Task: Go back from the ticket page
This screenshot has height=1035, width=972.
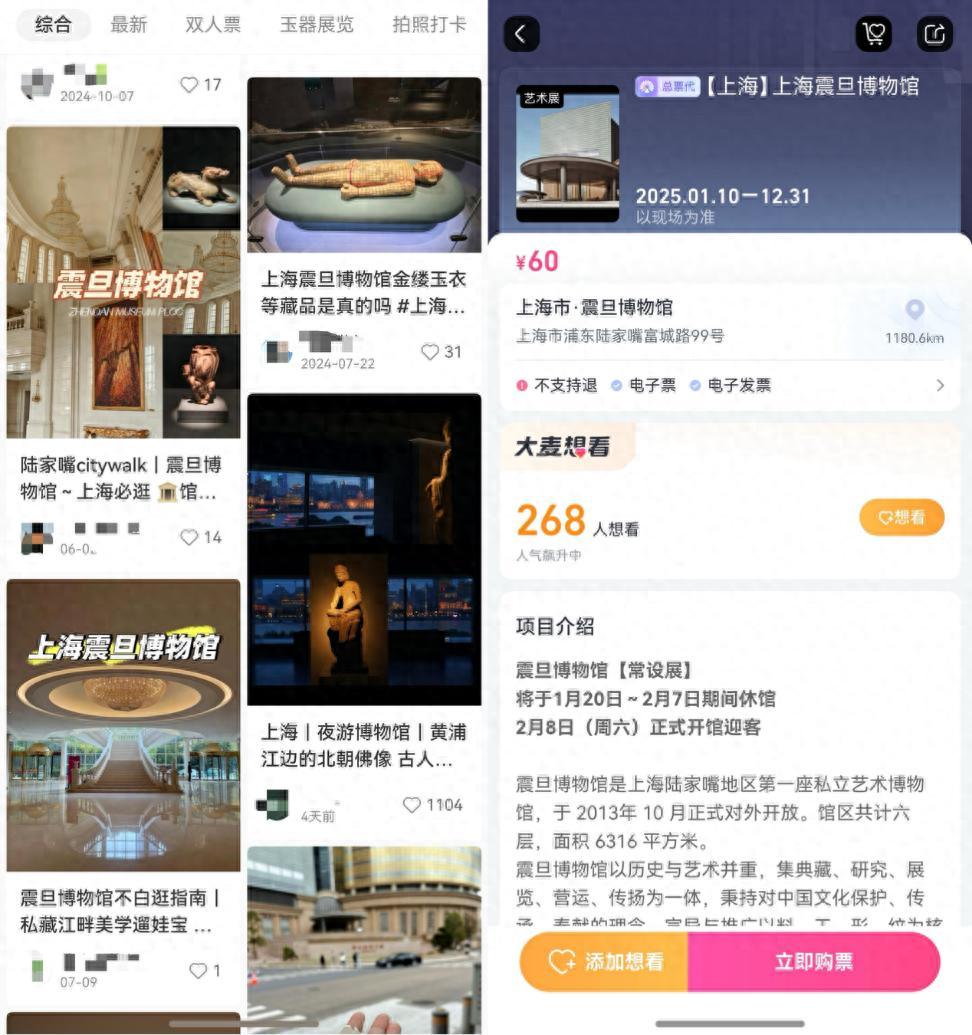Action: [520, 34]
